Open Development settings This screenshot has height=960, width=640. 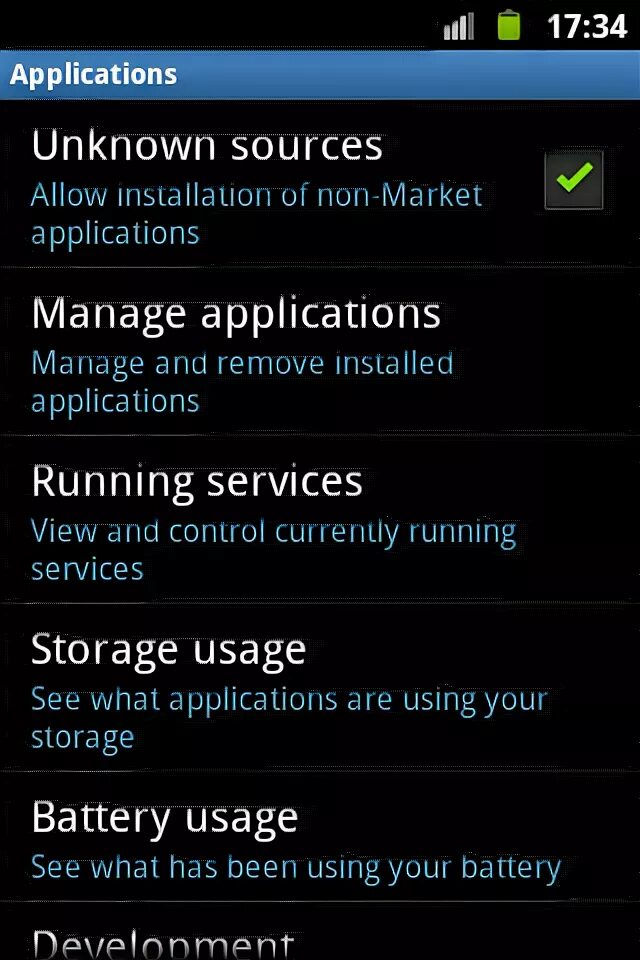[163, 943]
